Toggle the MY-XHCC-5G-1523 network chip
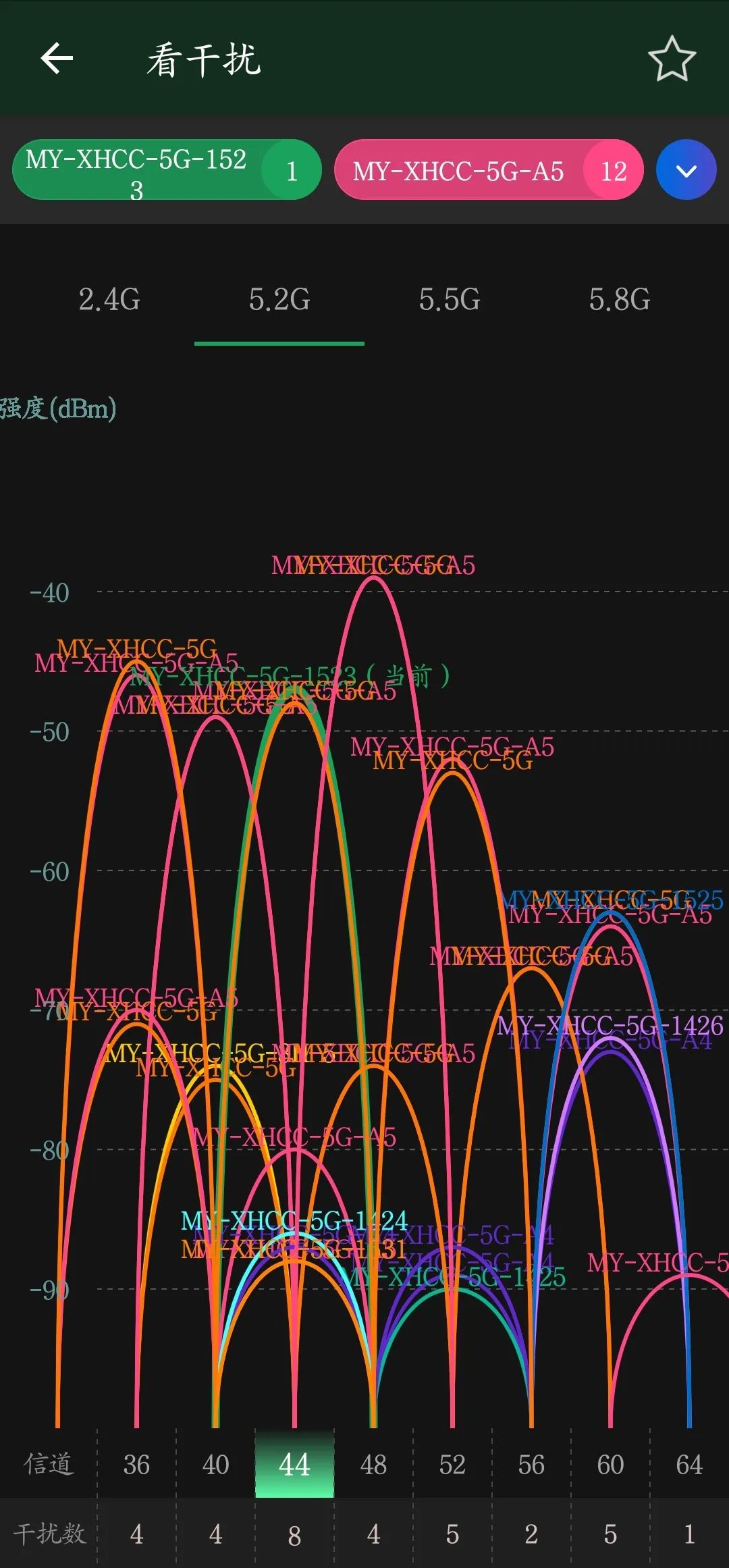This screenshot has height=1568, width=729. pos(135,169)
